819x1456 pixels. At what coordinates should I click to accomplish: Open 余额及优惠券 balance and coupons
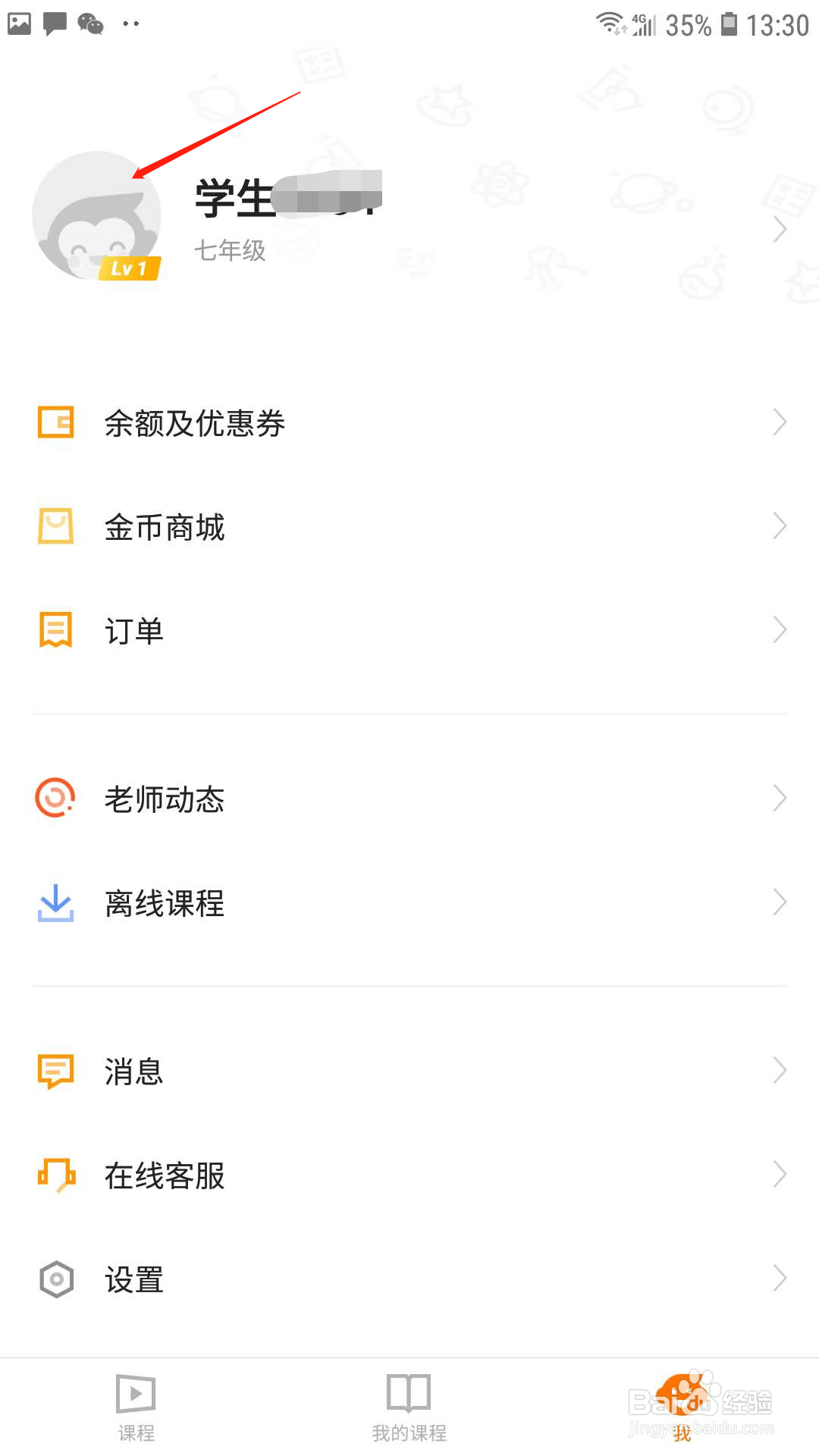coord(409,422)
